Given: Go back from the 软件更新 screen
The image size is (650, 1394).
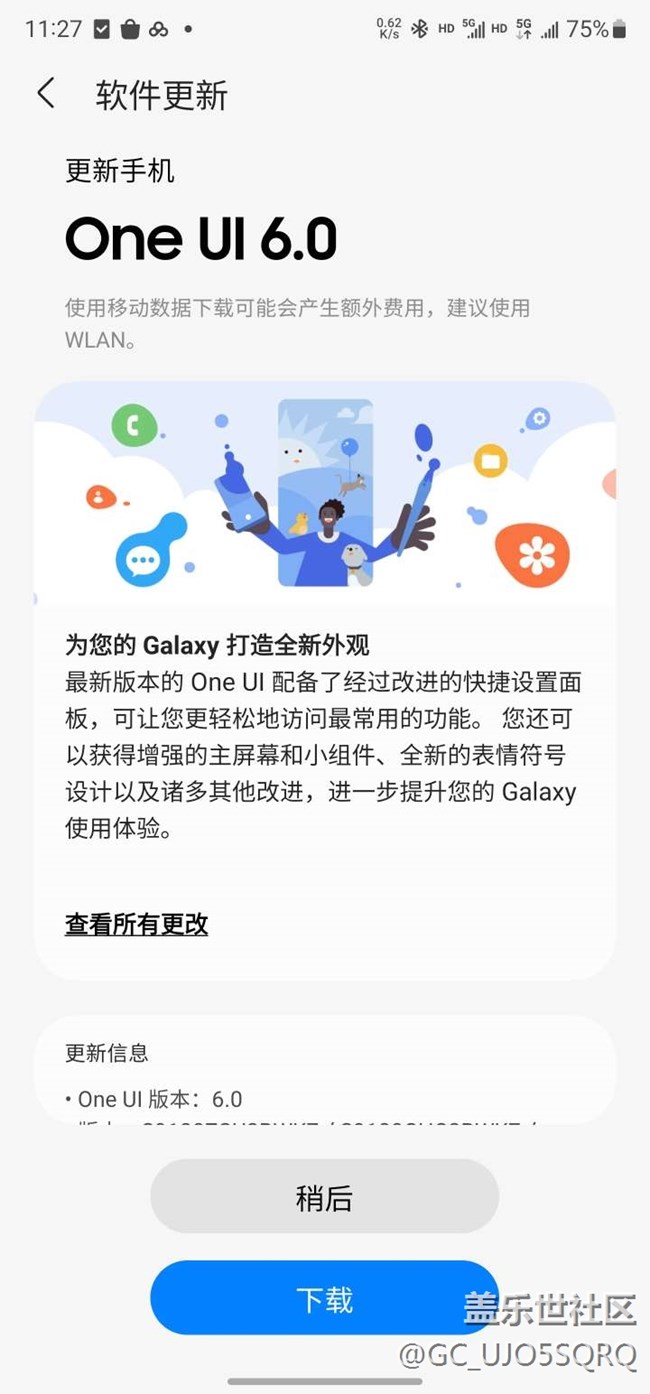Looking at the screenshot, I should (x=46, y=94).
